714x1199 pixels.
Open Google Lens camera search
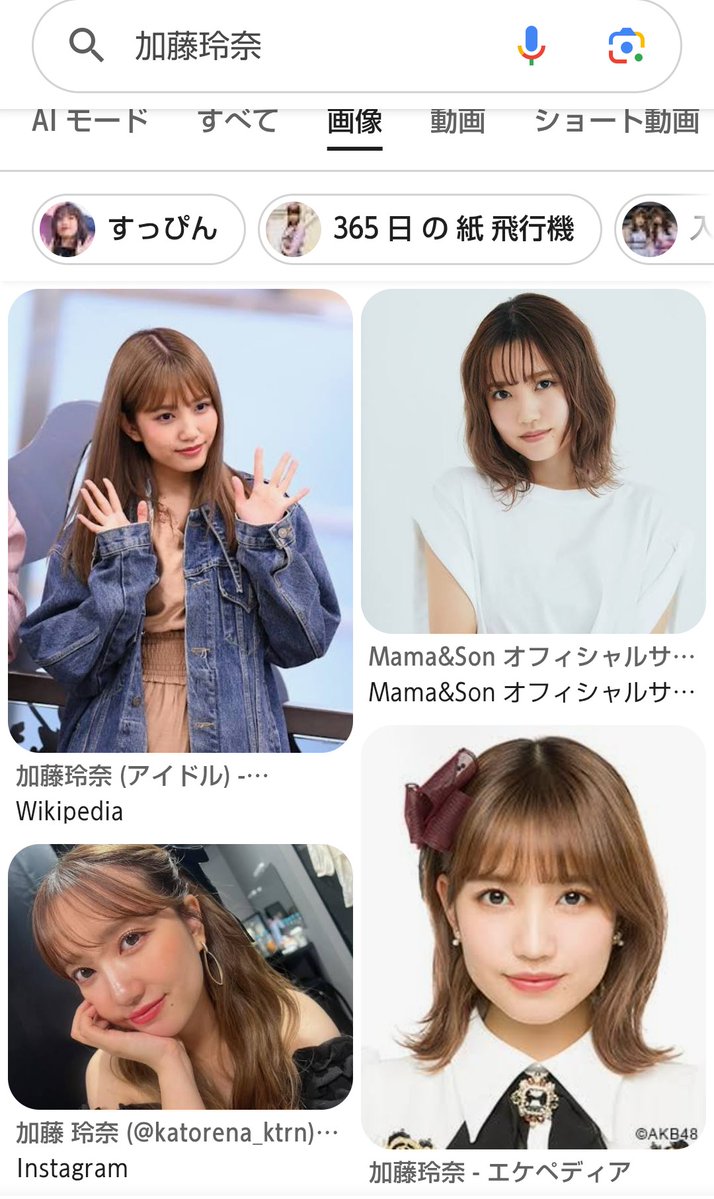tap(626, 46)
